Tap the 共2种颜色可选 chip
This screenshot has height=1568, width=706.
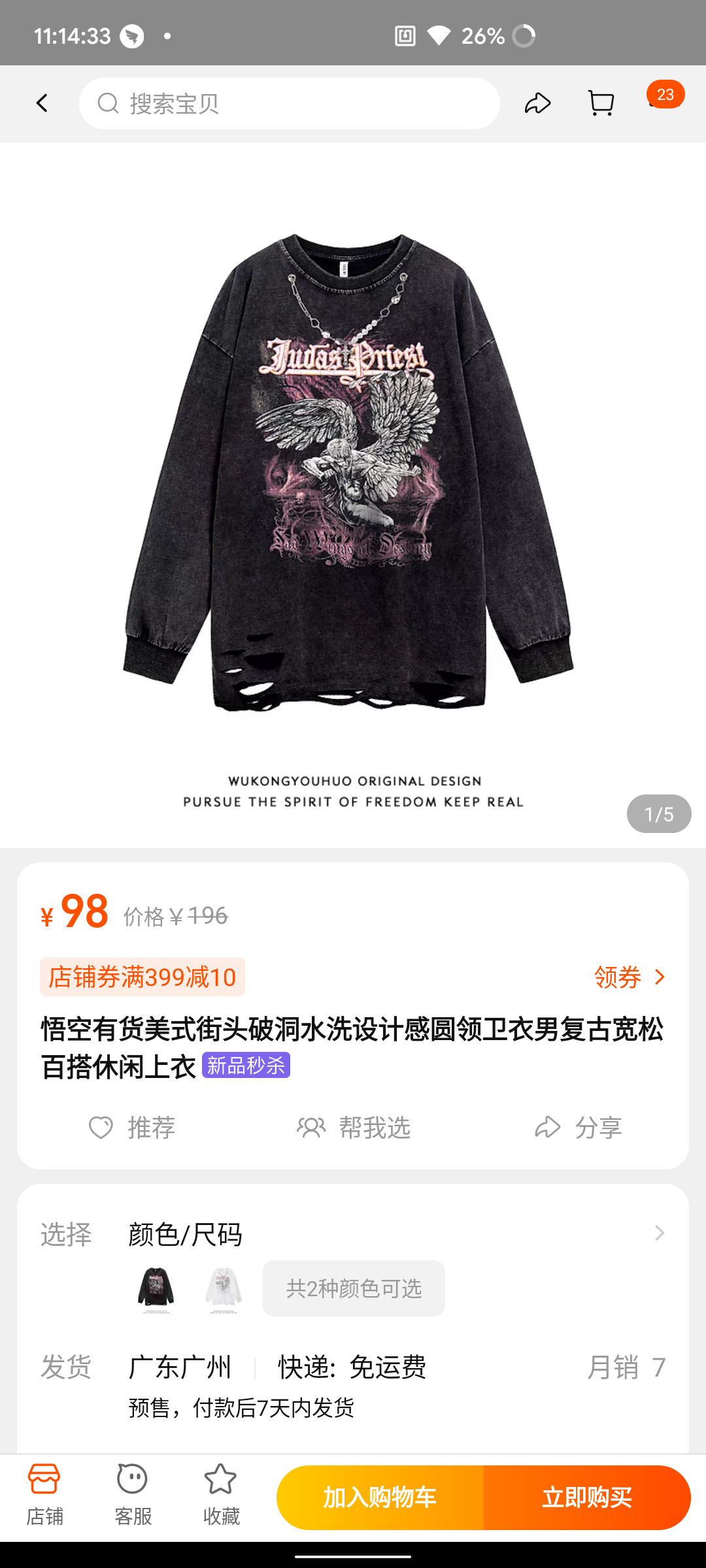(x=354, y=1288)
